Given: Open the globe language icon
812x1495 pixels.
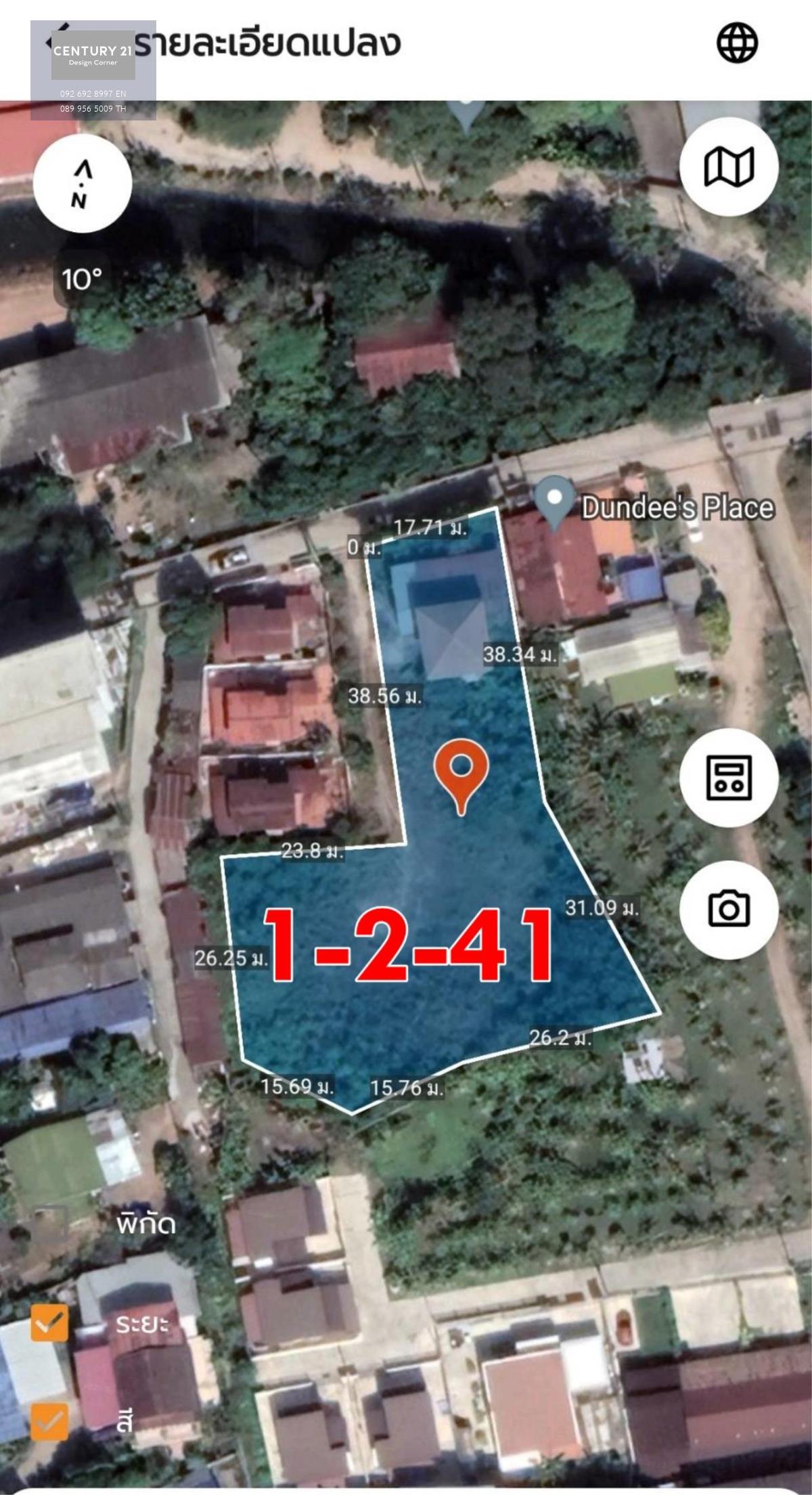Looking at the screenshot, I should coord(737,43).
